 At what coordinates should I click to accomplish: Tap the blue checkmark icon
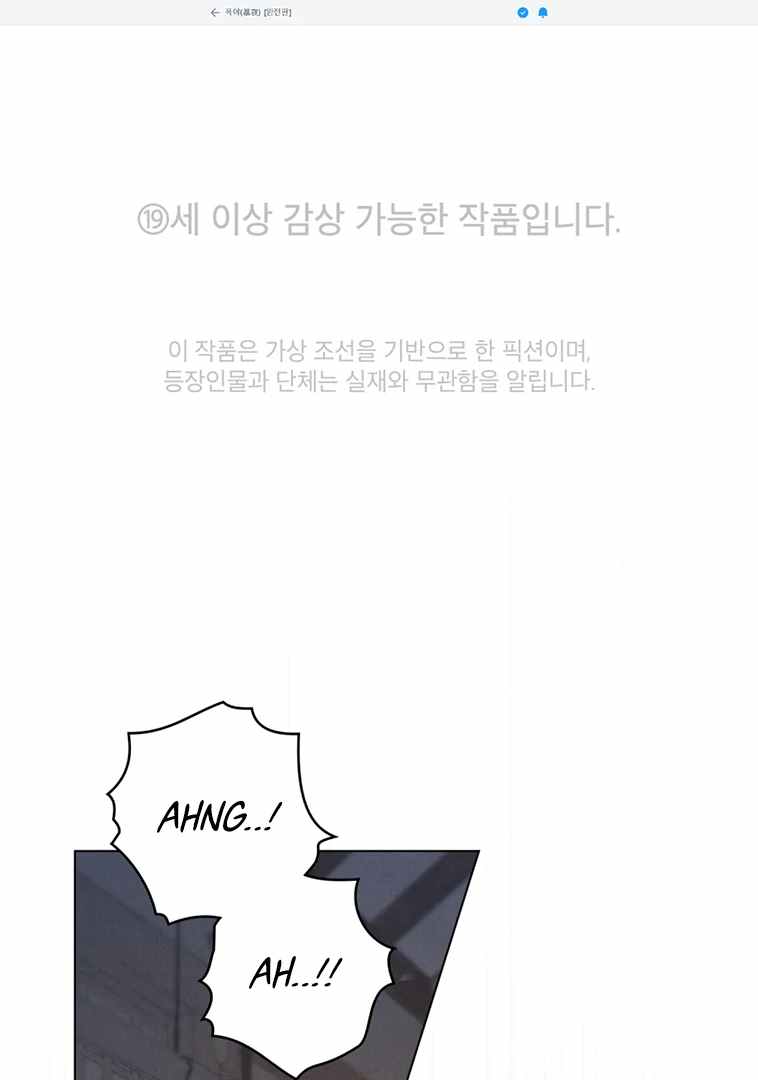tap(523, 13)
